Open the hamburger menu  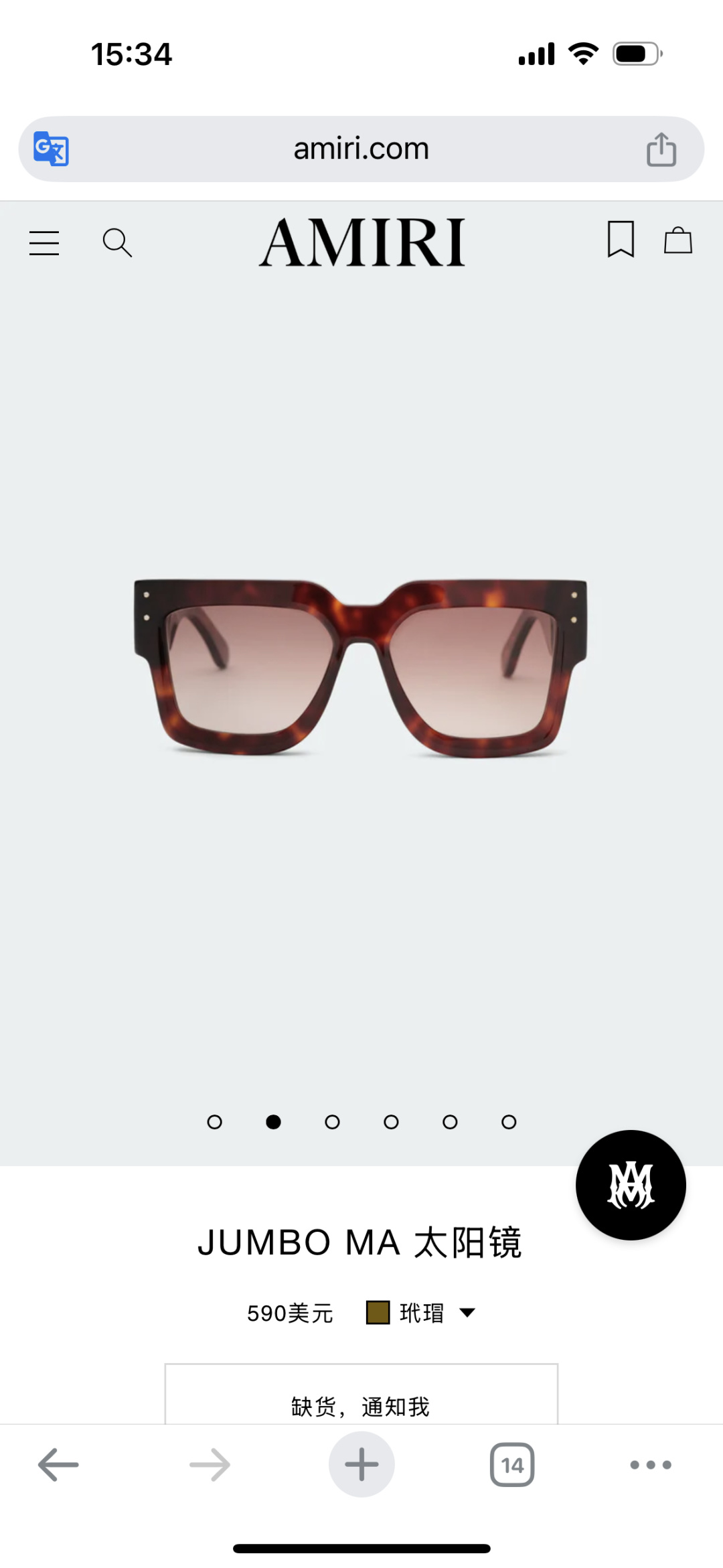(x=44, y=243)
